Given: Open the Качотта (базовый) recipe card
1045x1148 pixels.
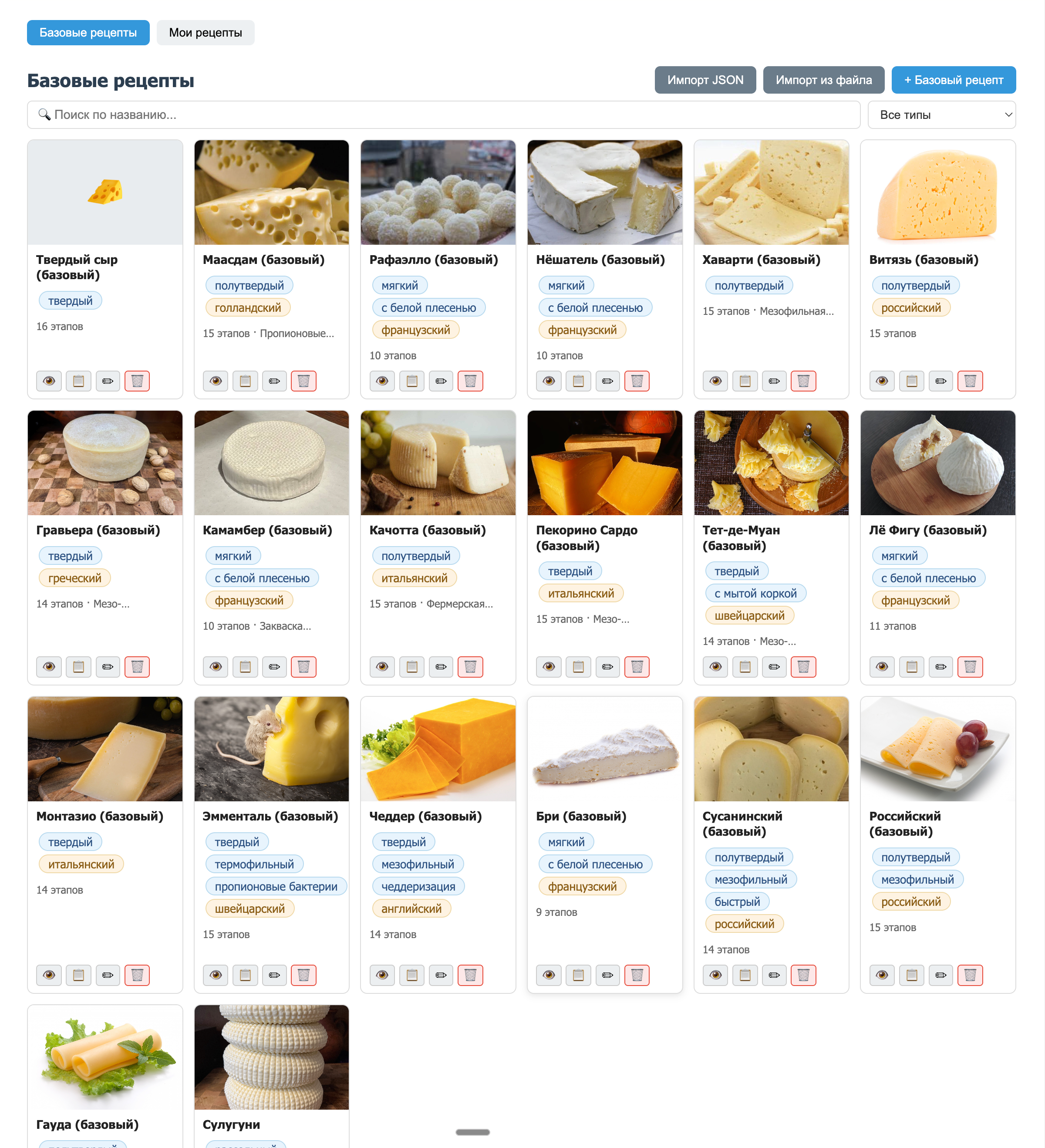Looking at the screenshot, I should point(427,530).
